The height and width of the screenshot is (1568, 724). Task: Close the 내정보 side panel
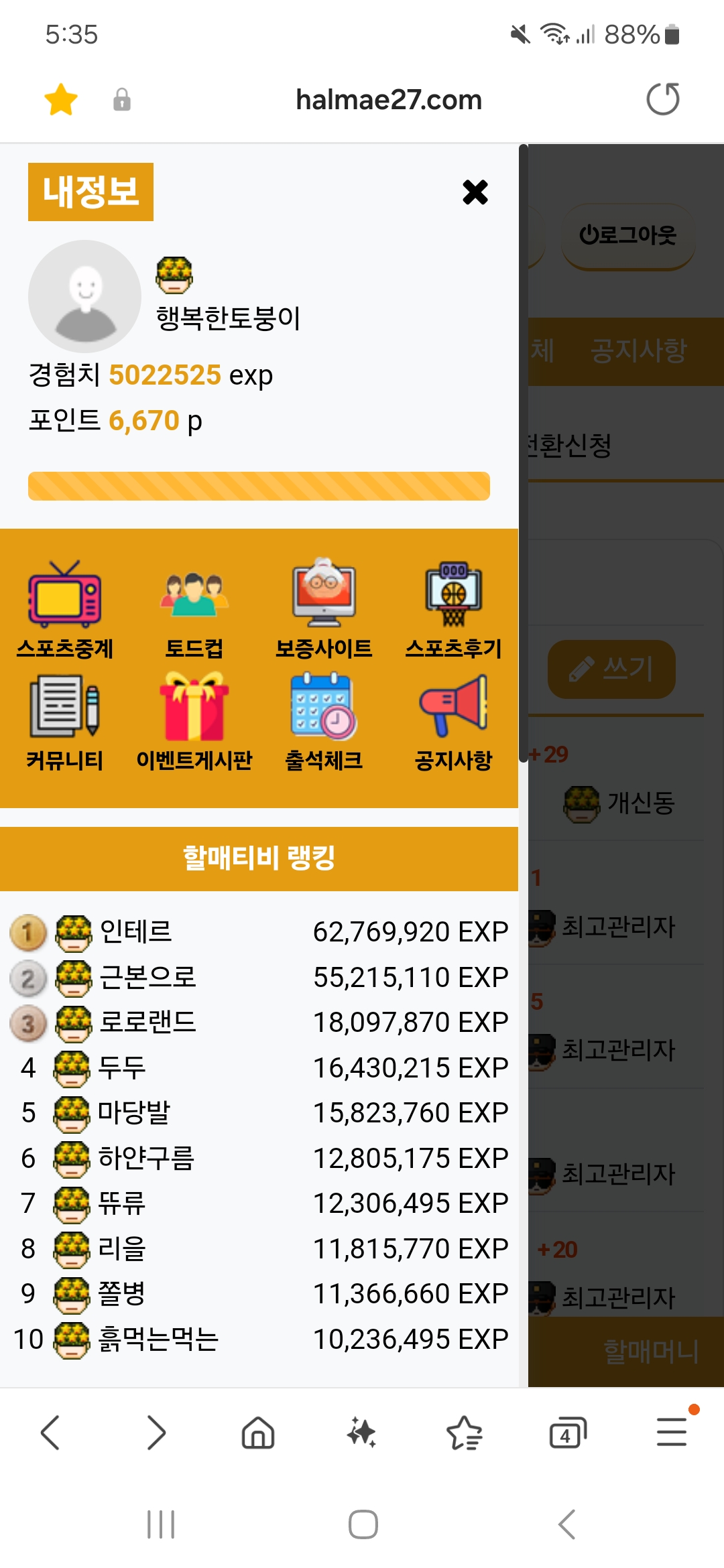475,192
